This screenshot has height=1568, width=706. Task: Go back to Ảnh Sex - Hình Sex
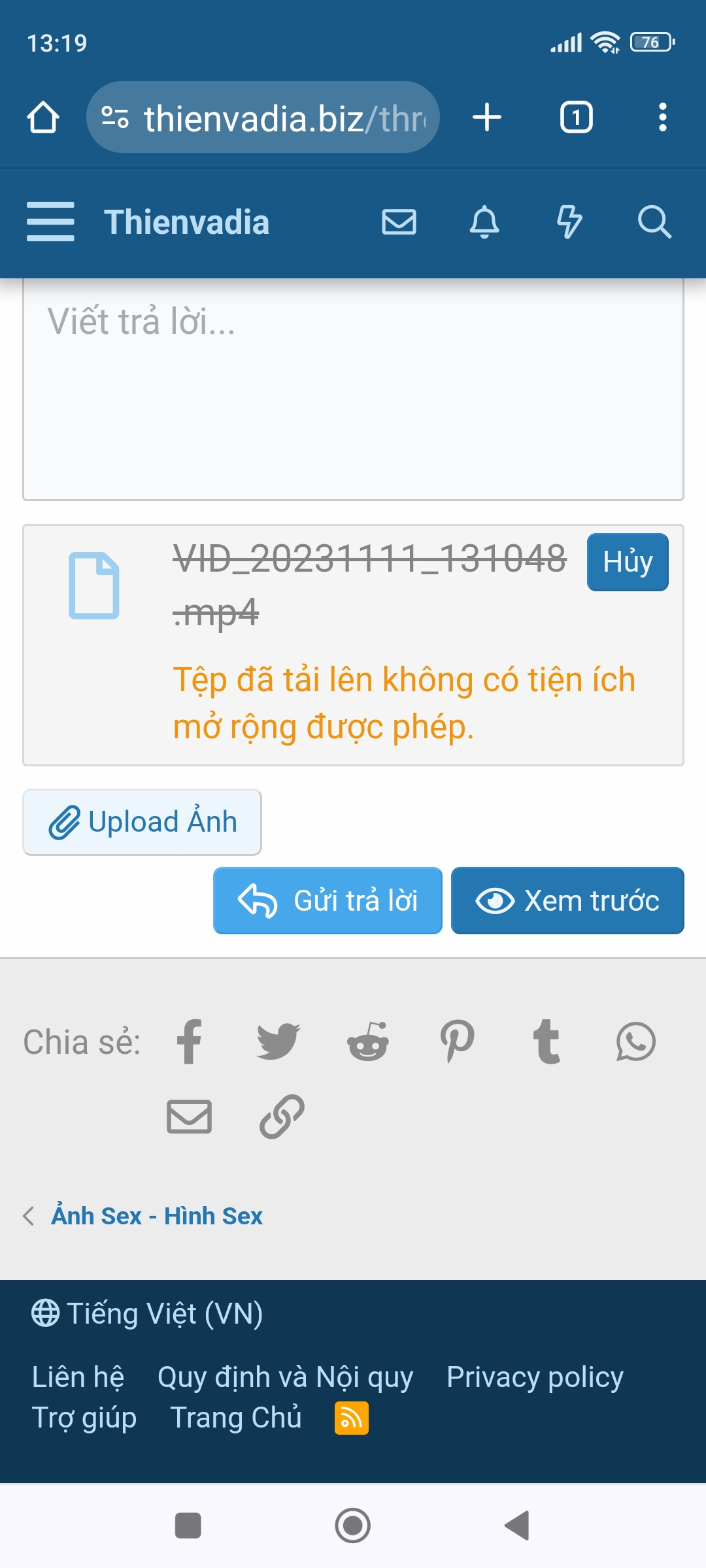(157, 1216)
